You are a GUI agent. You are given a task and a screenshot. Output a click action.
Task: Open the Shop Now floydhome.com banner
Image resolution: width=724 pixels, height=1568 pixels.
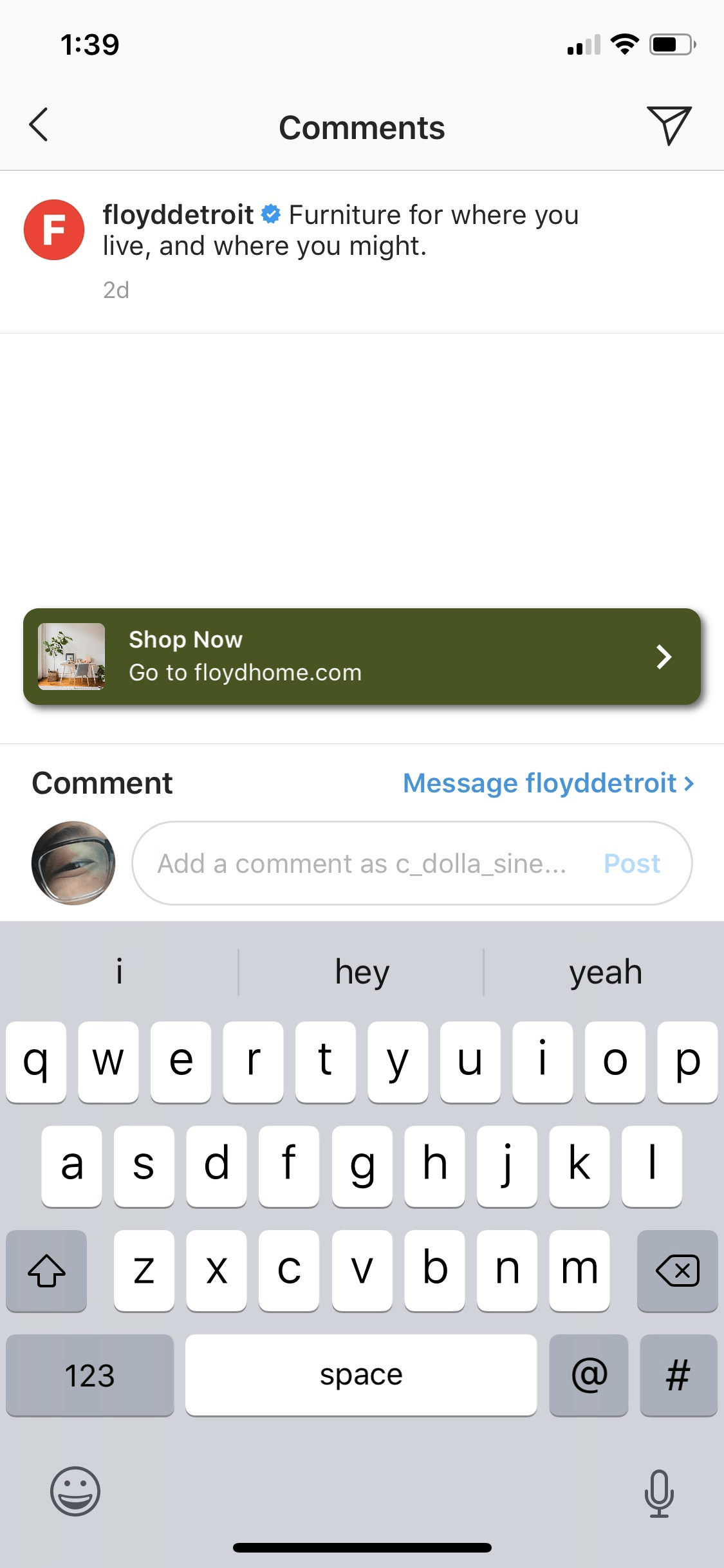(362, 657)
